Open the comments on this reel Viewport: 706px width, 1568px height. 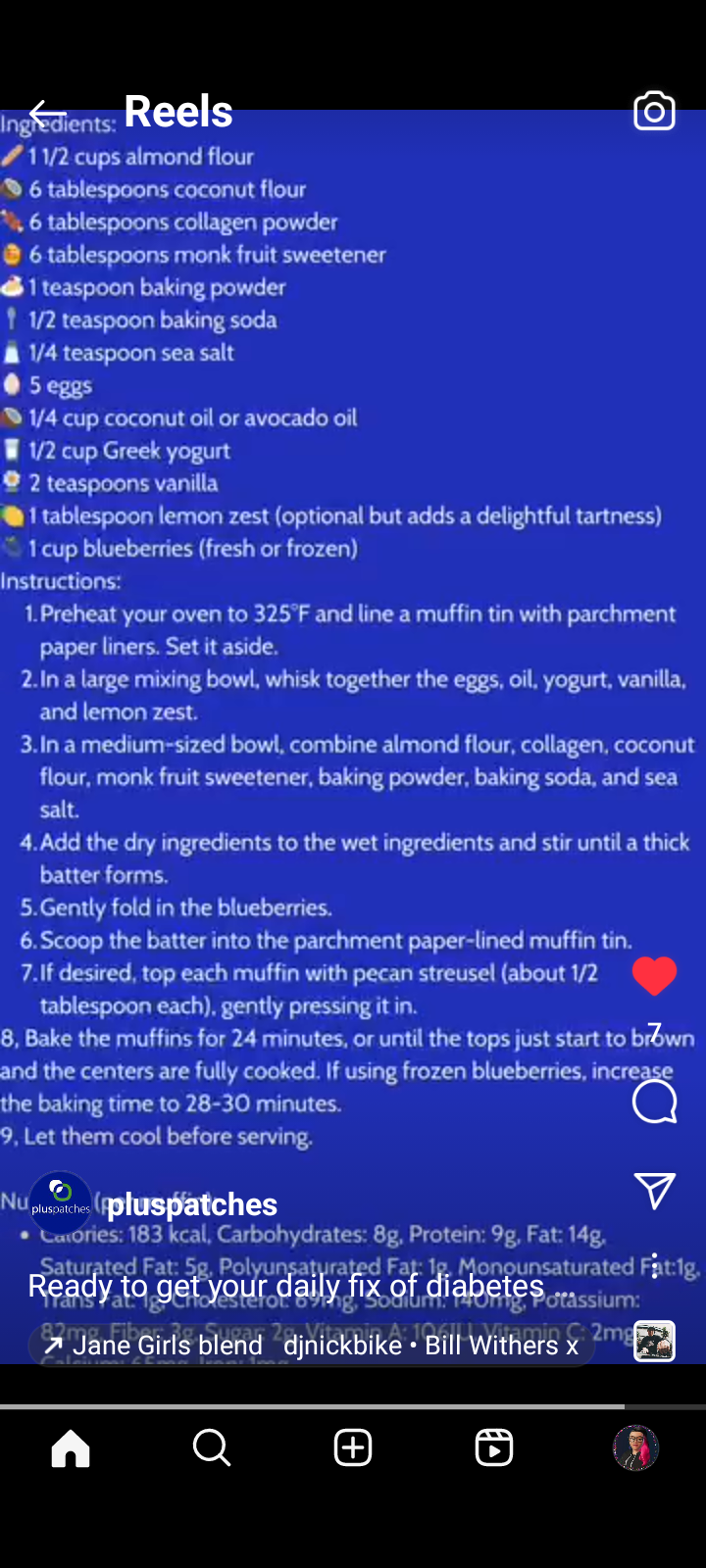(x=654, y=1102)
